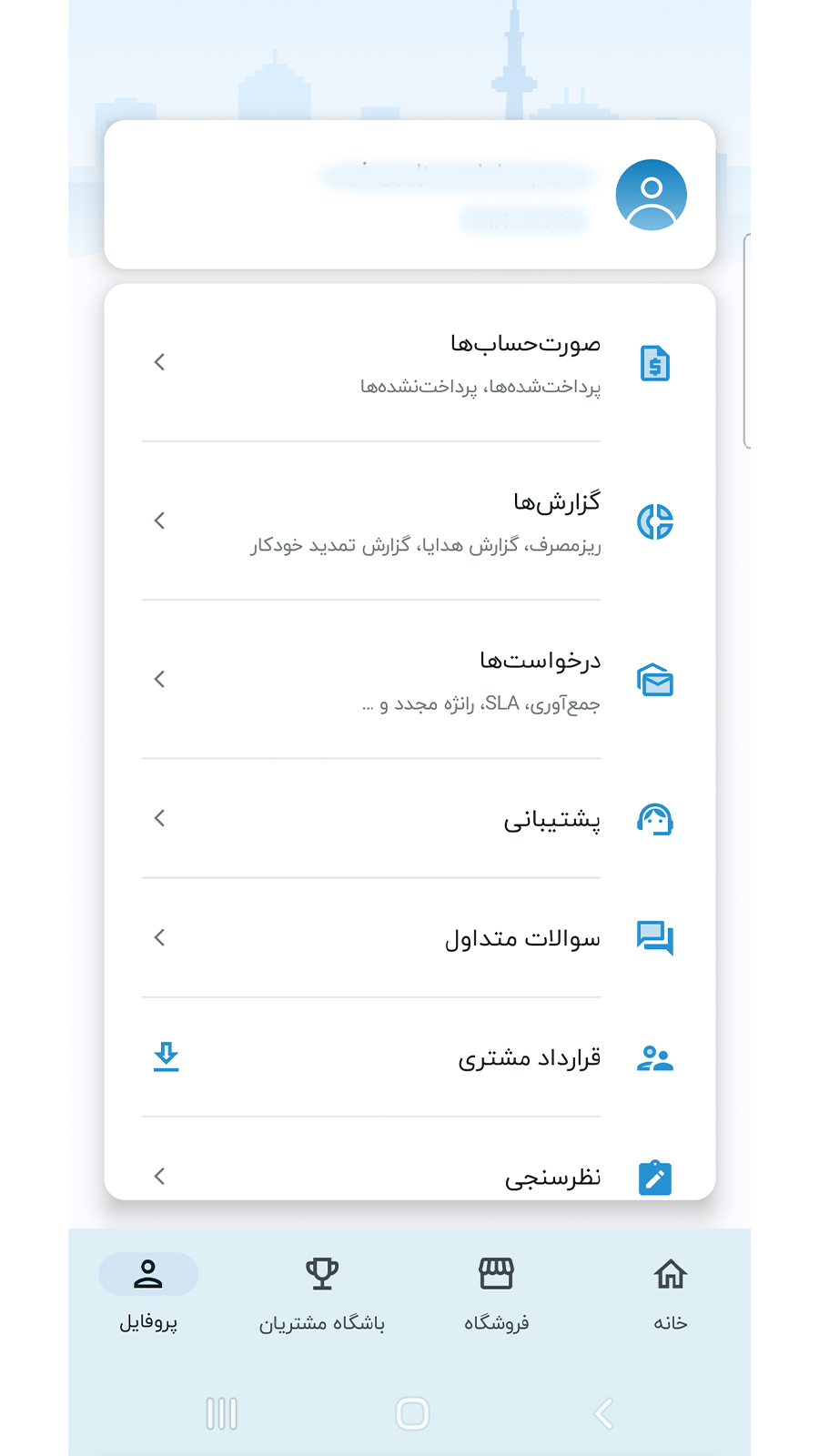Tap the profile avatar circle
Screen dimensions: 819x1456
point(651,195)
